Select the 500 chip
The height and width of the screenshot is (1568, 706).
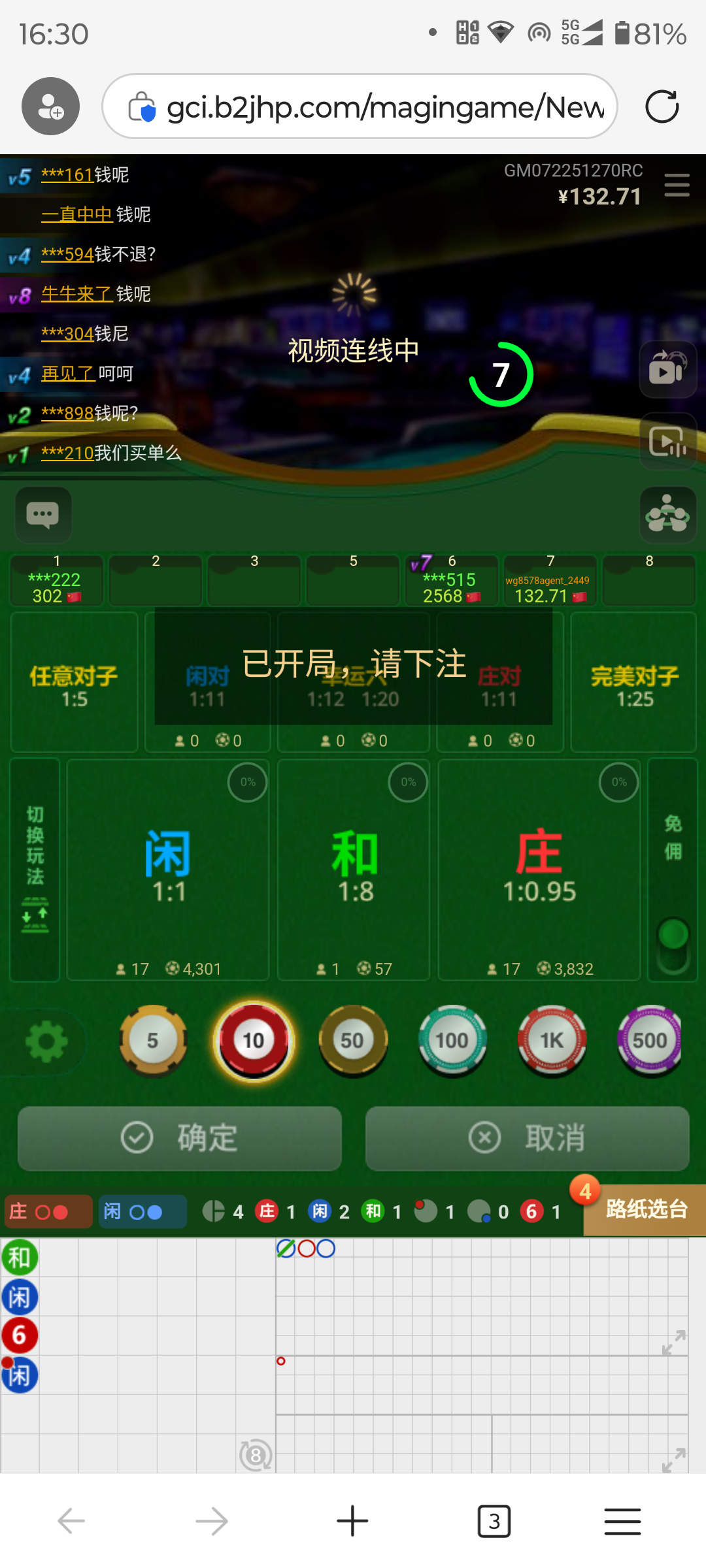[x=650, y=1040]
